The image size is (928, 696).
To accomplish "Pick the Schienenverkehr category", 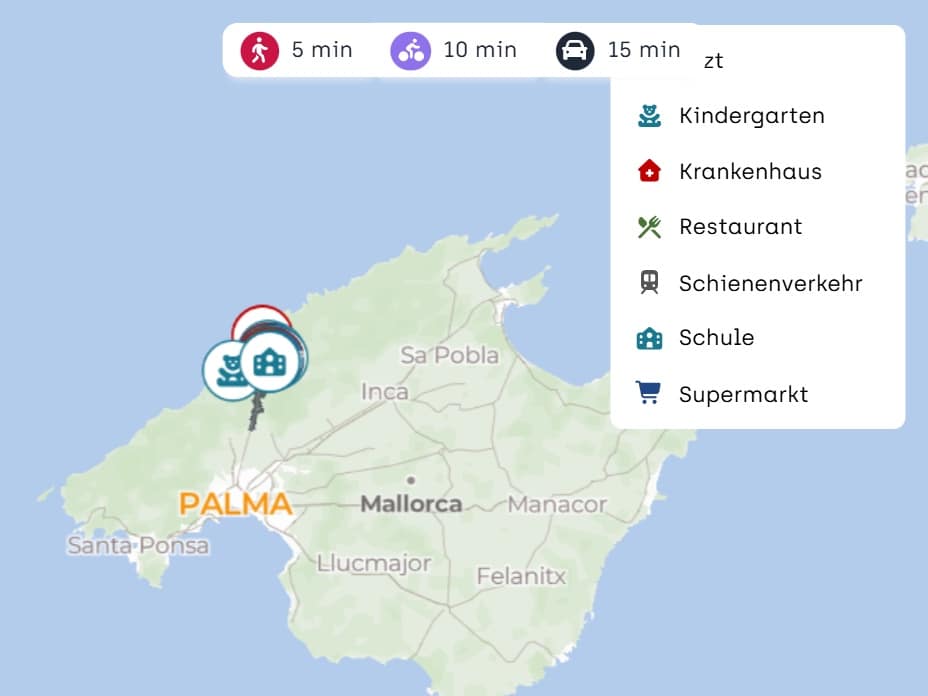I will (769, 283).
